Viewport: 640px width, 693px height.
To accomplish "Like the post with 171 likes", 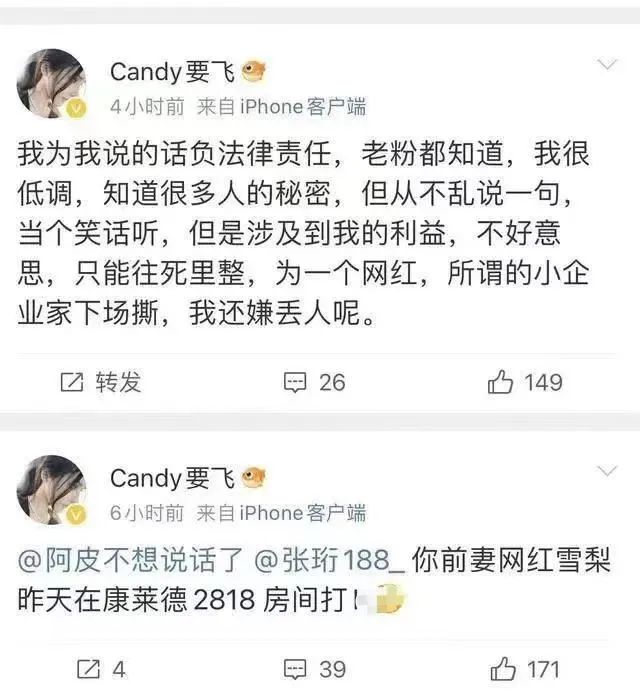I will point(525,669).
